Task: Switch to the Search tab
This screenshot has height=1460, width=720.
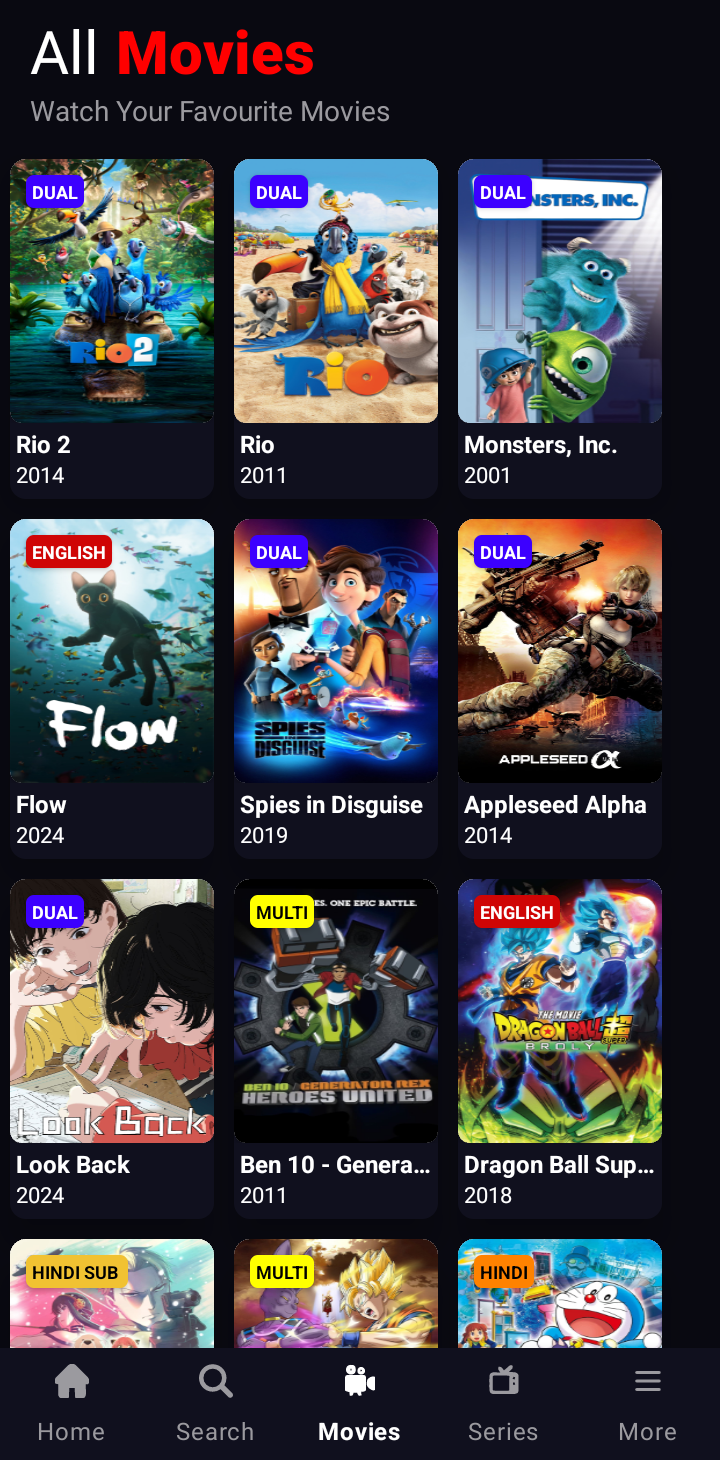Action: pos(215,1404)
